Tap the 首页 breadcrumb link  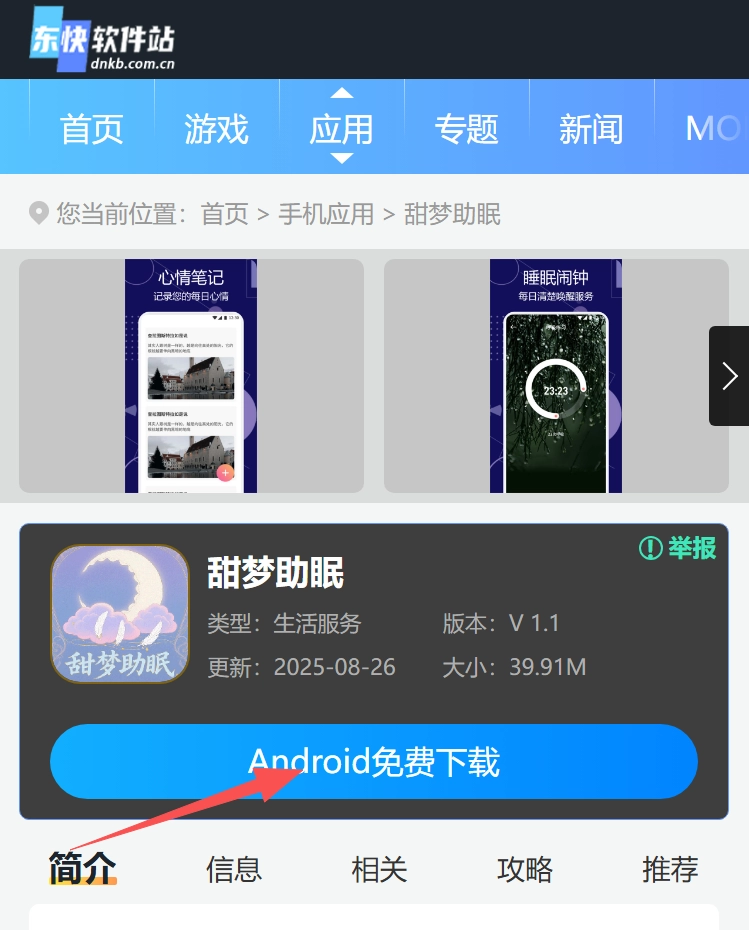[224, 214]
